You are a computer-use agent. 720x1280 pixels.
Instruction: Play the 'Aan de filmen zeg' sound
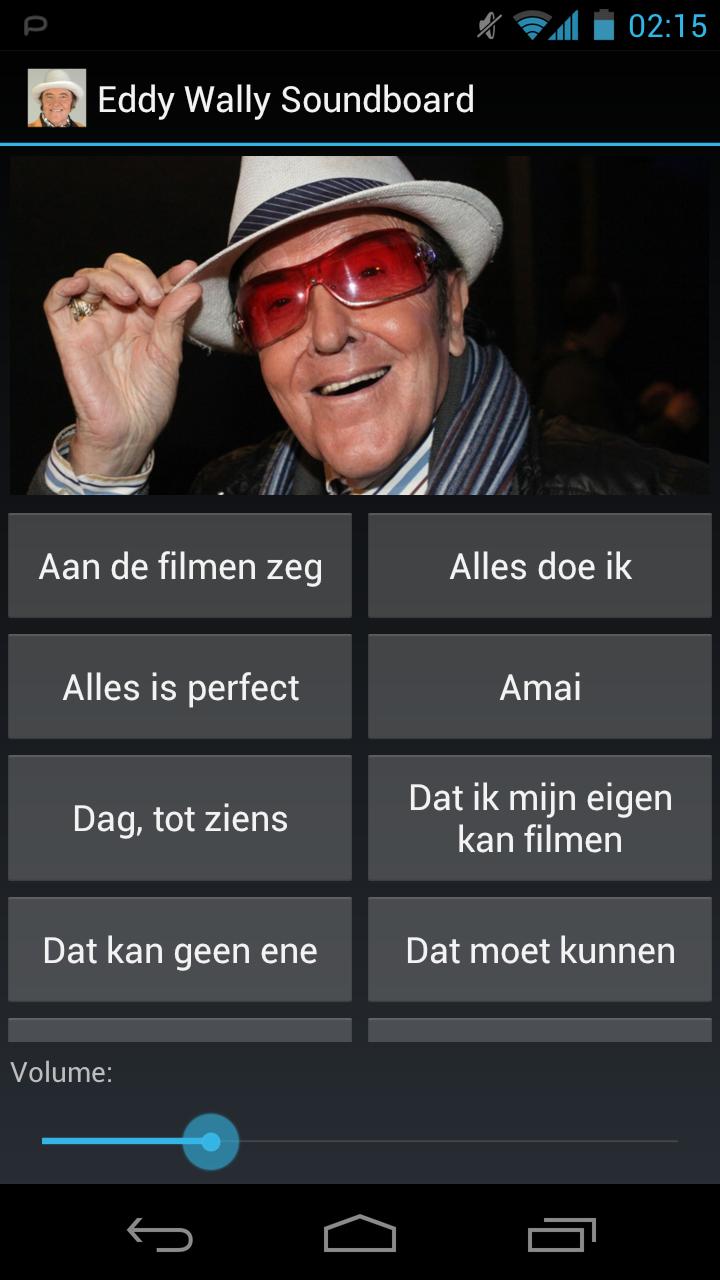[x=180, y=566]
